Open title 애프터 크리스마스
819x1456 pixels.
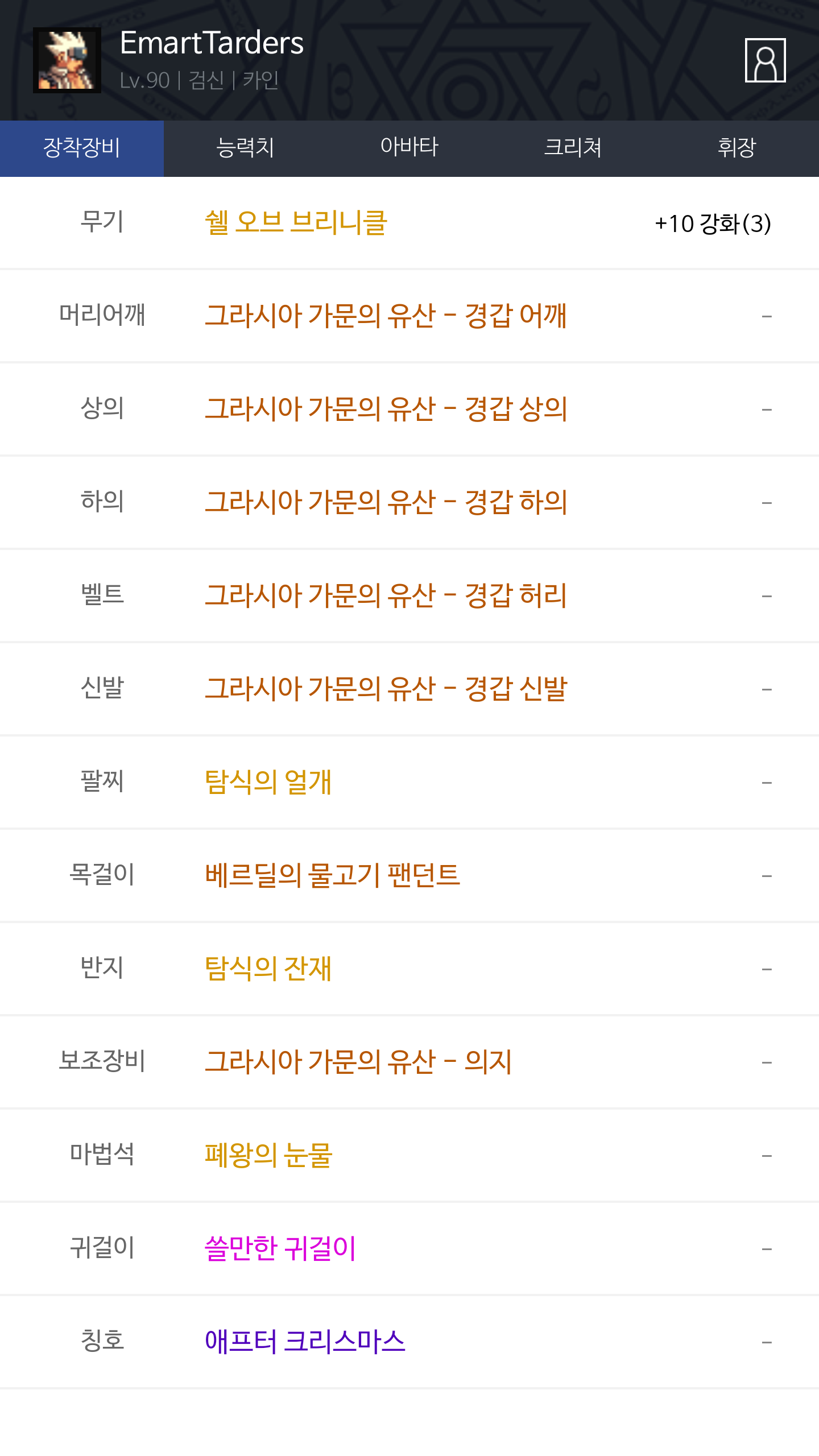tap(305, 1342)
